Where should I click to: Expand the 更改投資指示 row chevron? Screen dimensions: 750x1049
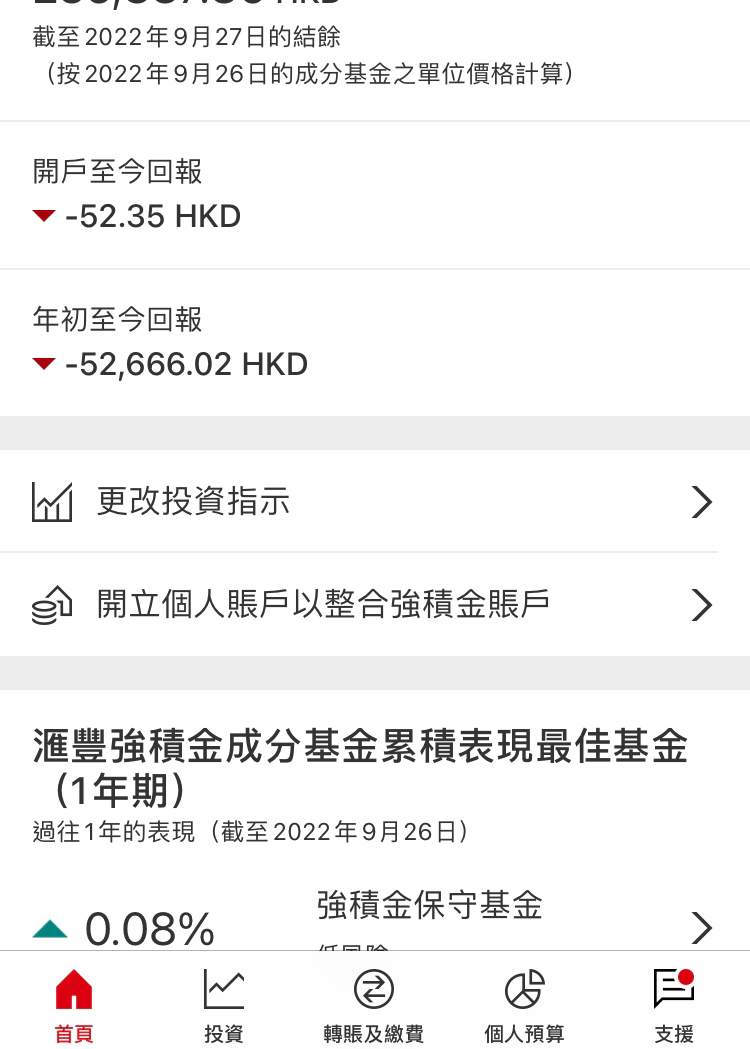pos(701,501)
